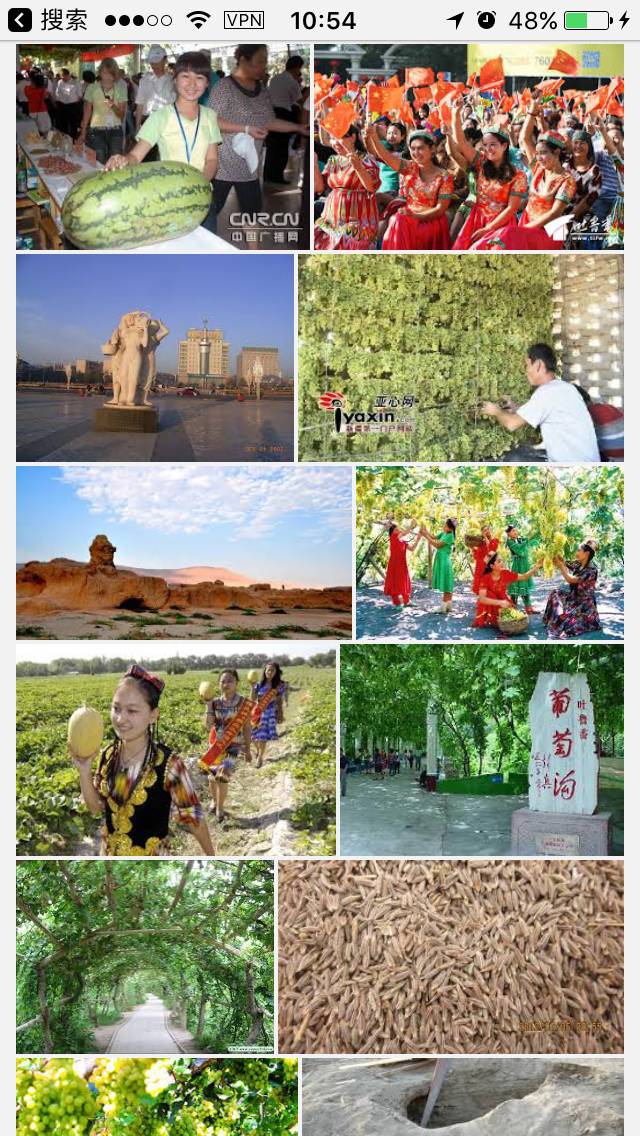This screenshot has width=640, height=1136.
Task: Return to 搜索 via back arrow
Action: [x=20, y=20]
